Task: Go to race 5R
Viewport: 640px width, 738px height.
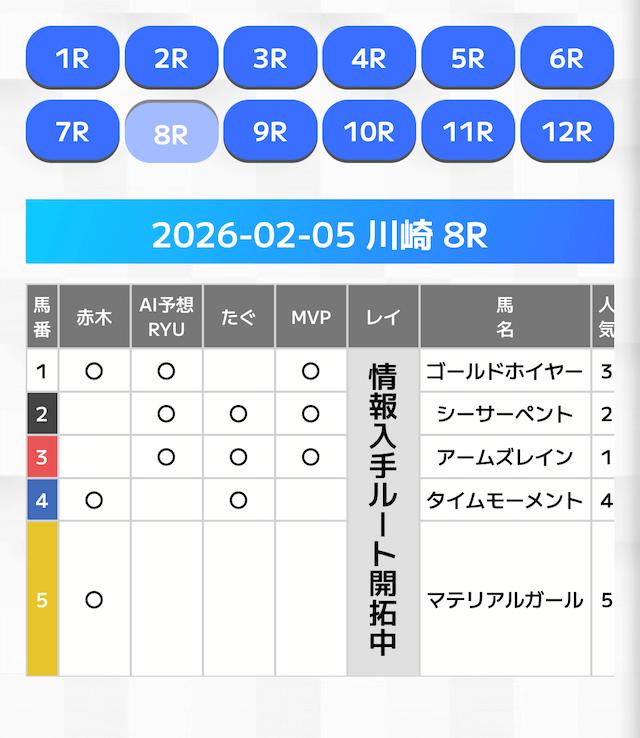Action: click(x=468, y=58)
